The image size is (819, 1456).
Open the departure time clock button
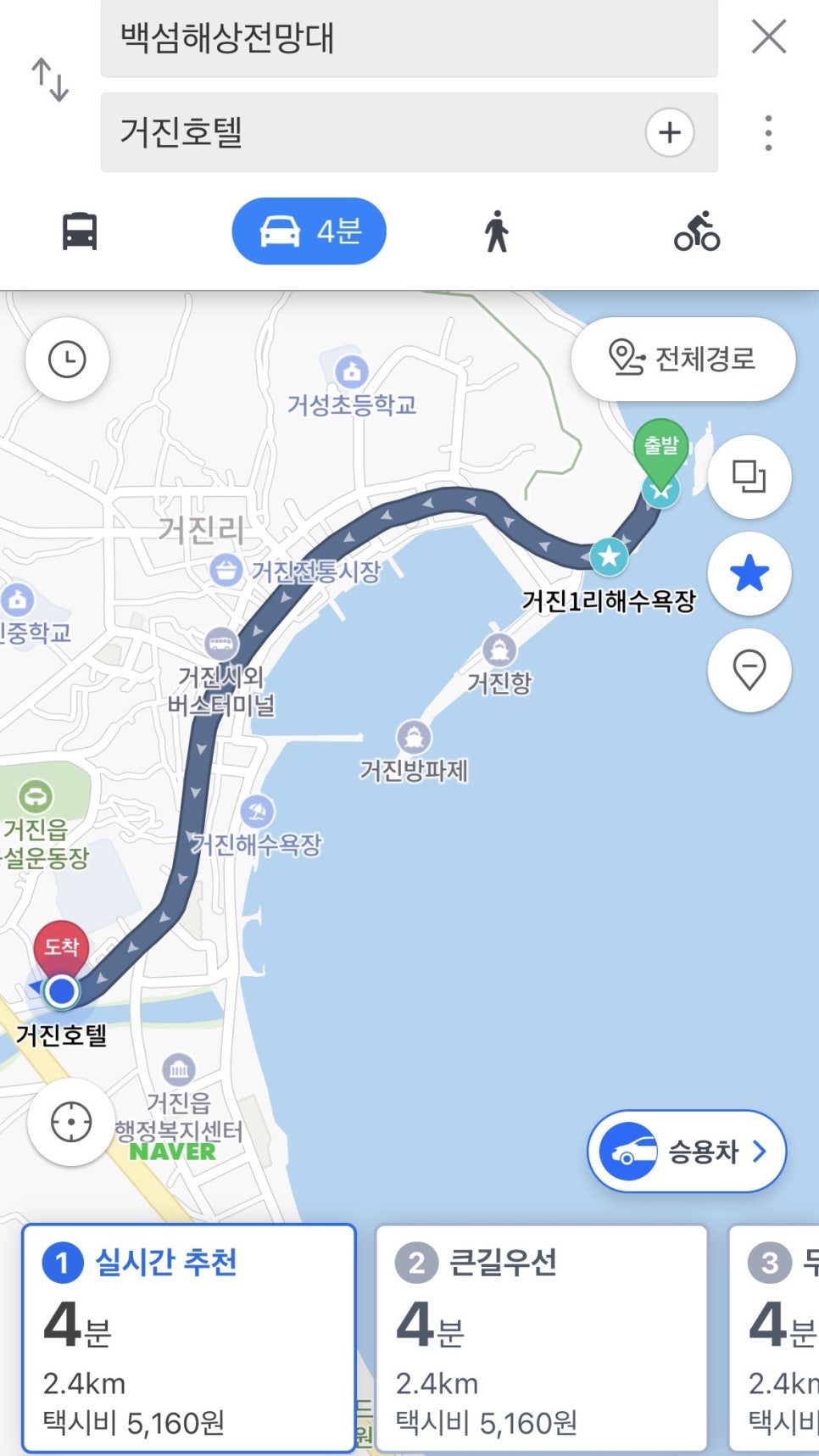coord(67,360)
